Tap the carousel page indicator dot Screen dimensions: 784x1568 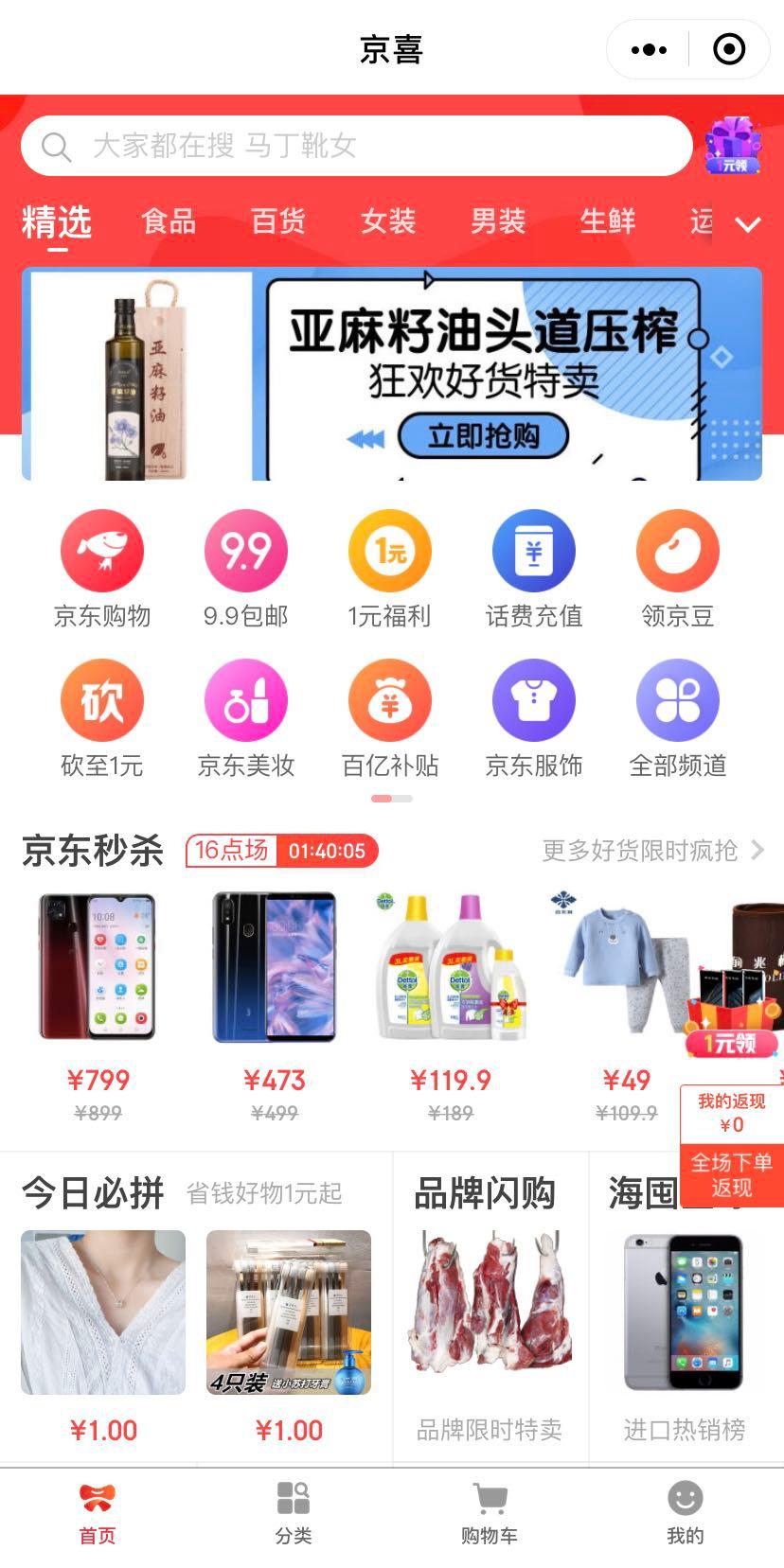click(x=390, y=798)
